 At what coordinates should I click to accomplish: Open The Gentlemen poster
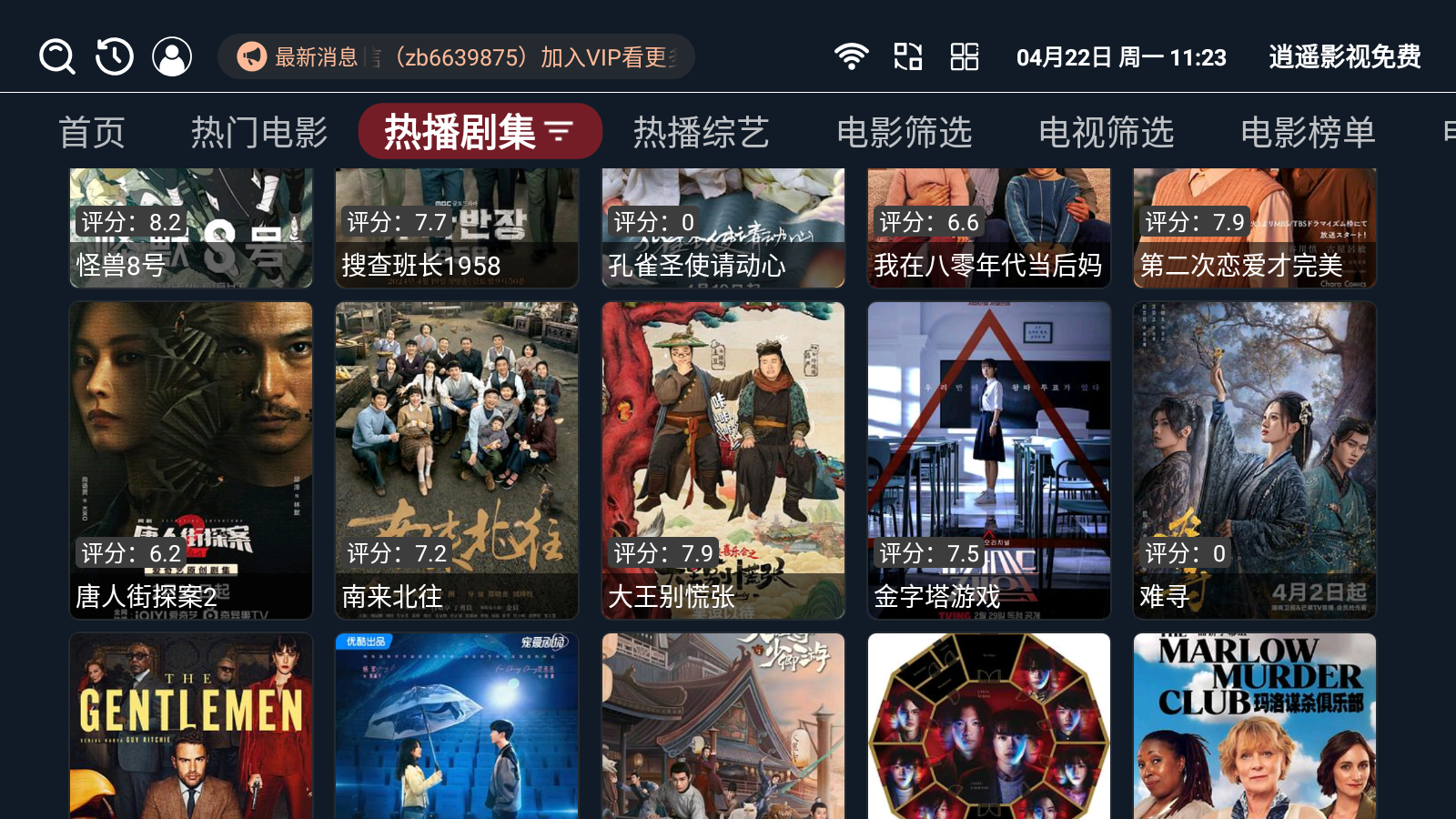[191, 726]
